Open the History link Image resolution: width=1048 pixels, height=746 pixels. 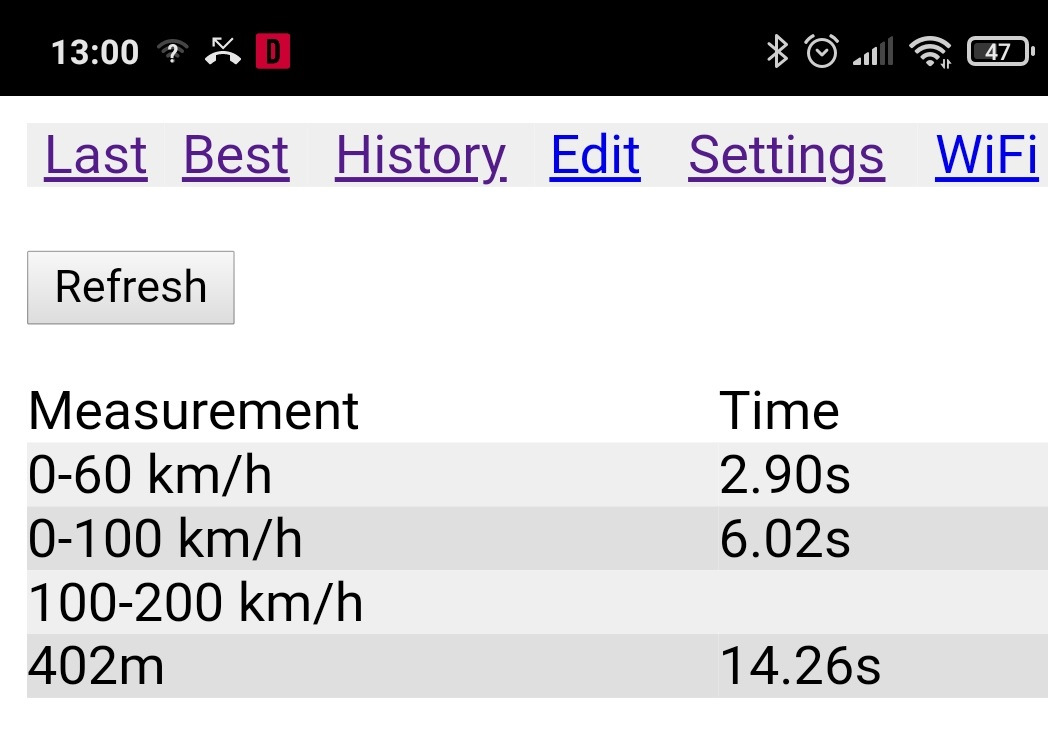click(x=420, y=156)
